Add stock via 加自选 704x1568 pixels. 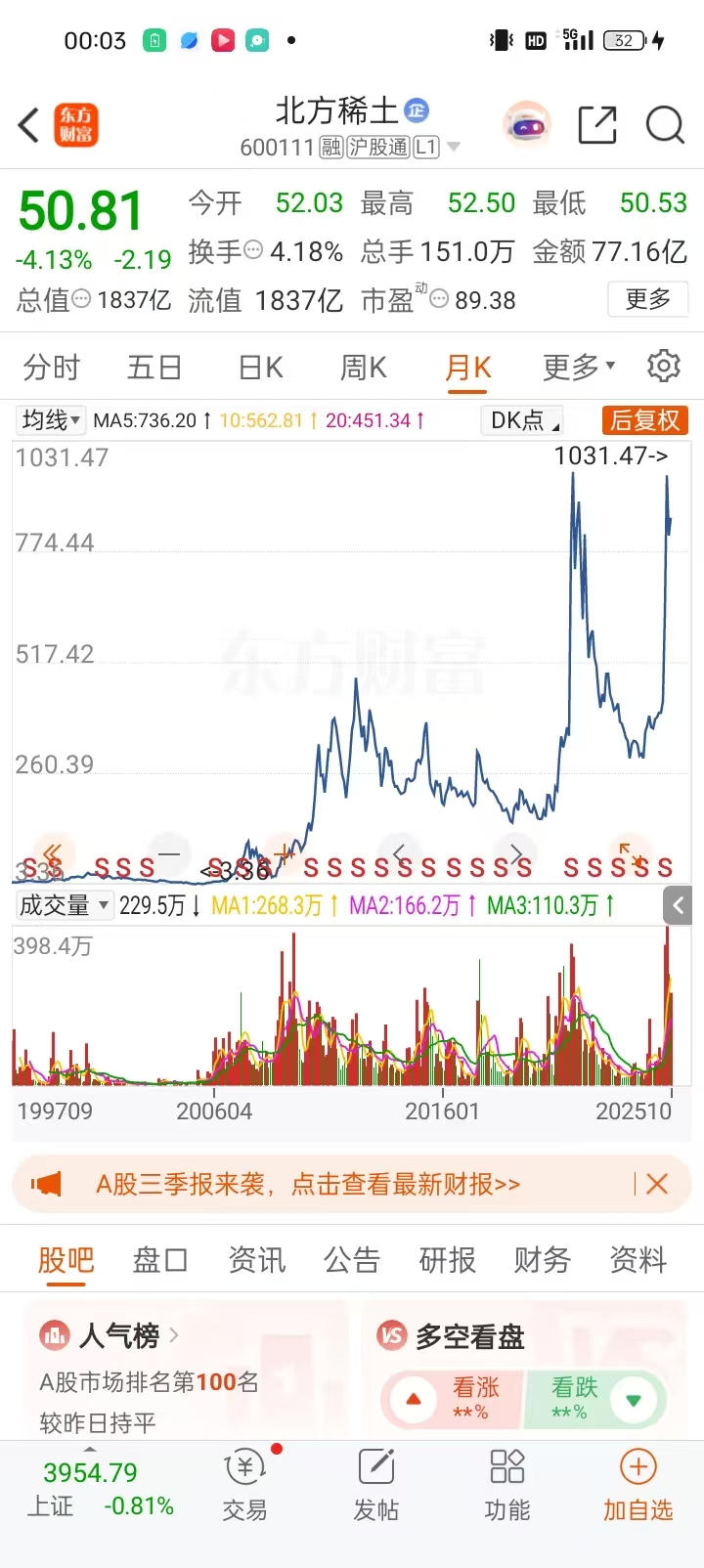(638, 1486)
